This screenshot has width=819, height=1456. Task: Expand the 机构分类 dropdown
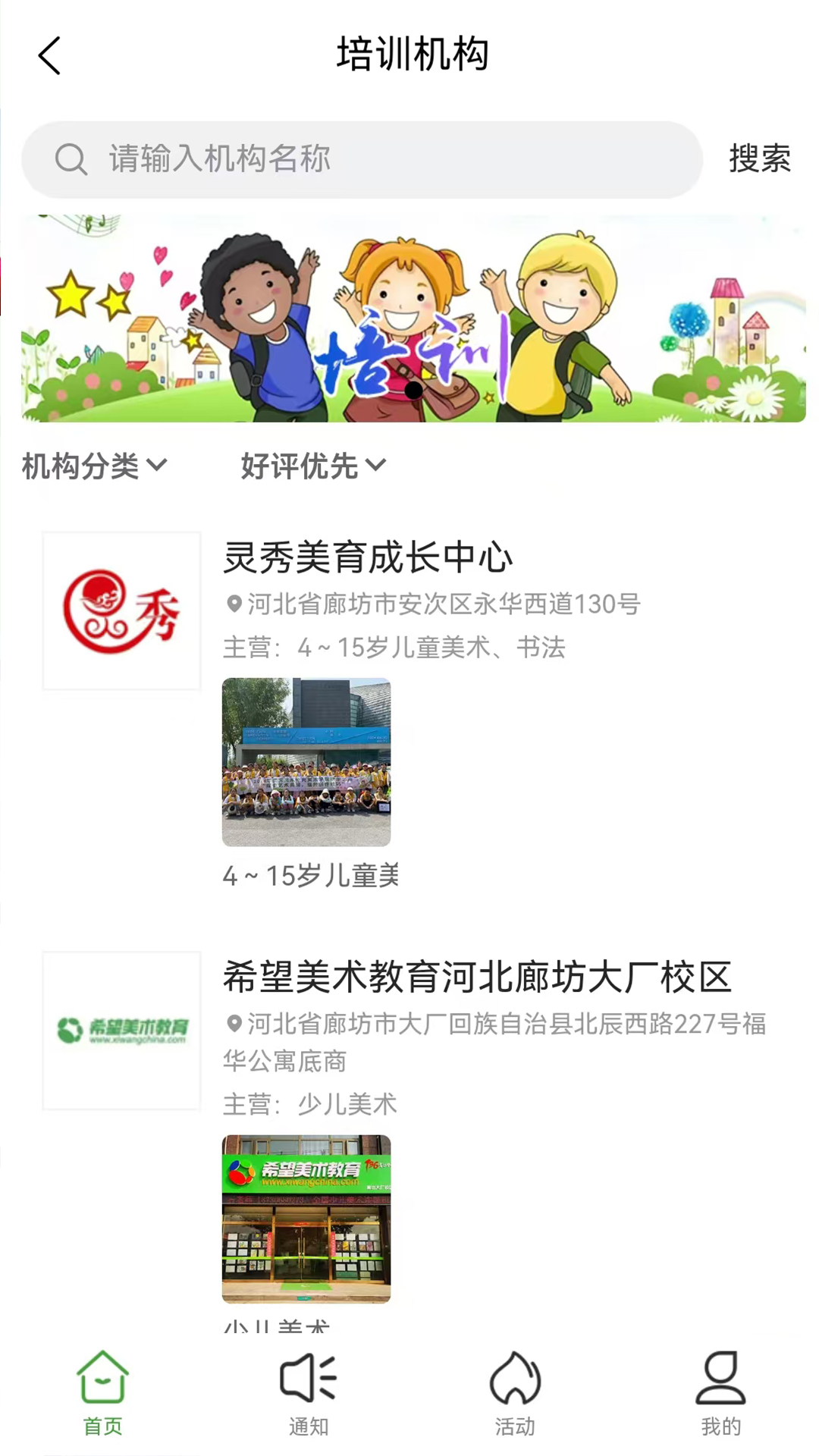click(93, 466)
